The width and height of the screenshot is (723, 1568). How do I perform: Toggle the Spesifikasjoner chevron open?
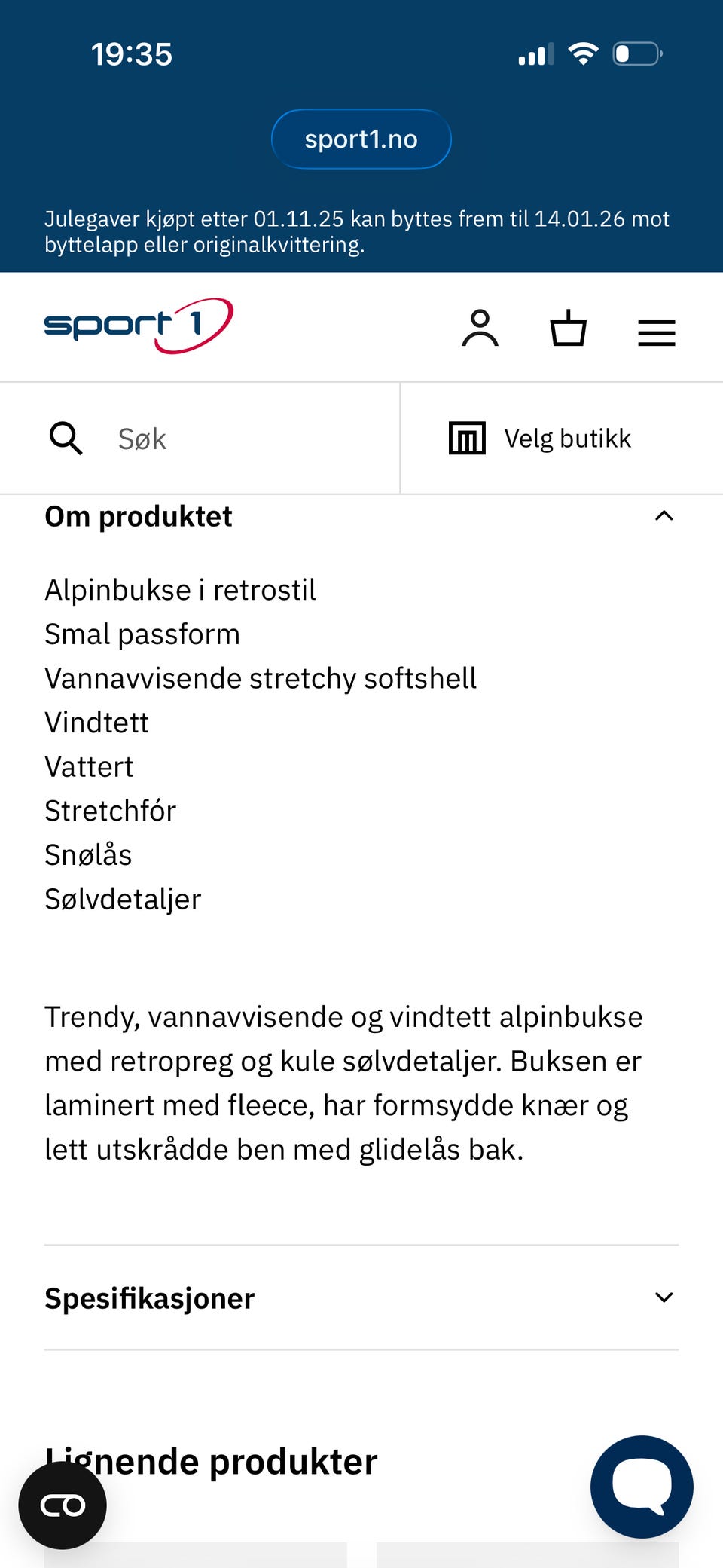pyautogui.click(x=664, y=1297)
